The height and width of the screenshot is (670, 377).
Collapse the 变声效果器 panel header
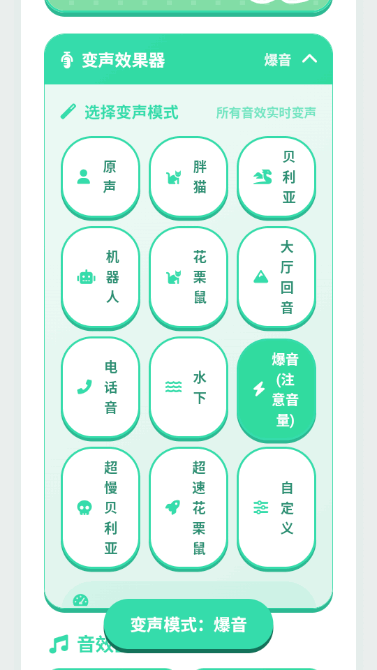188,59
